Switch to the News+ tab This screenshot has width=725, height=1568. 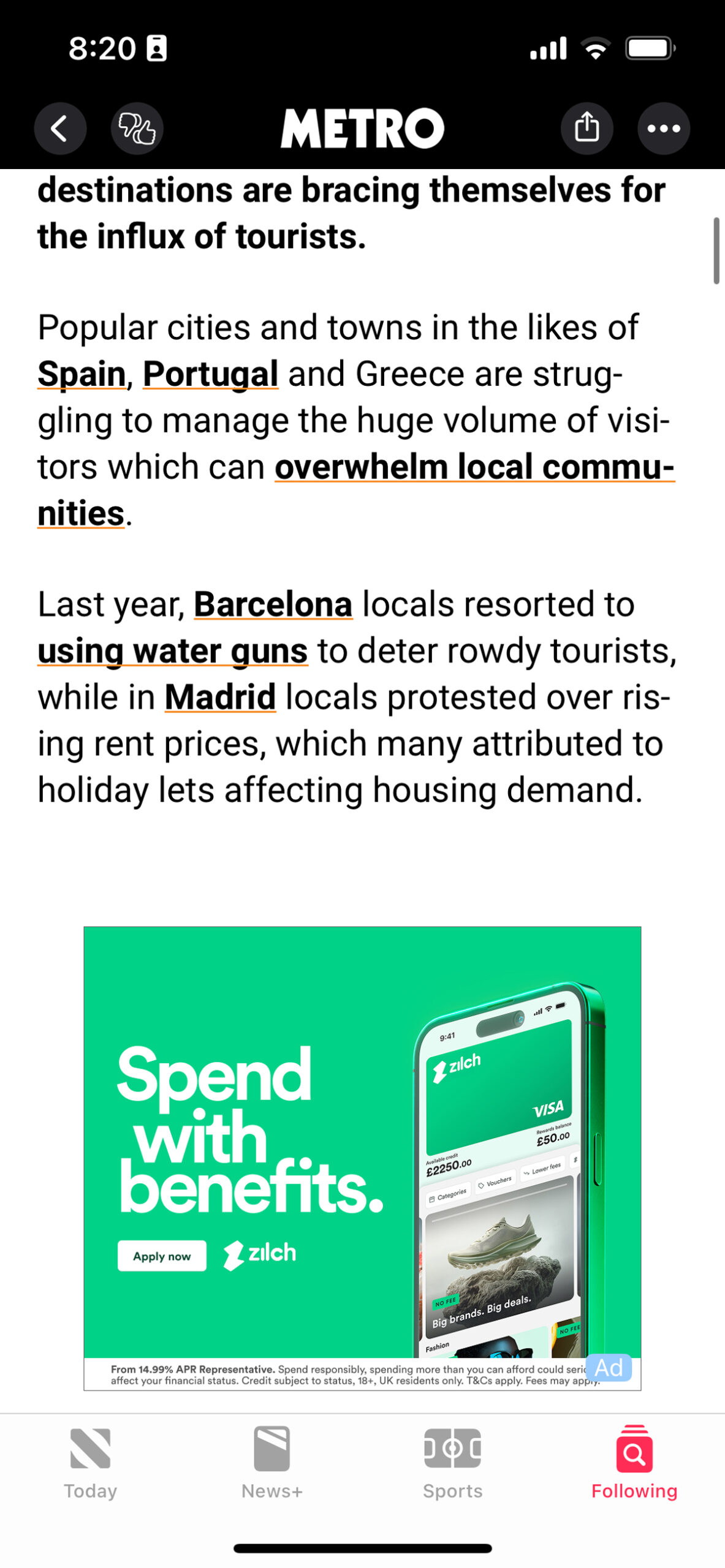pyautogui.click(x=271, y=1461)
